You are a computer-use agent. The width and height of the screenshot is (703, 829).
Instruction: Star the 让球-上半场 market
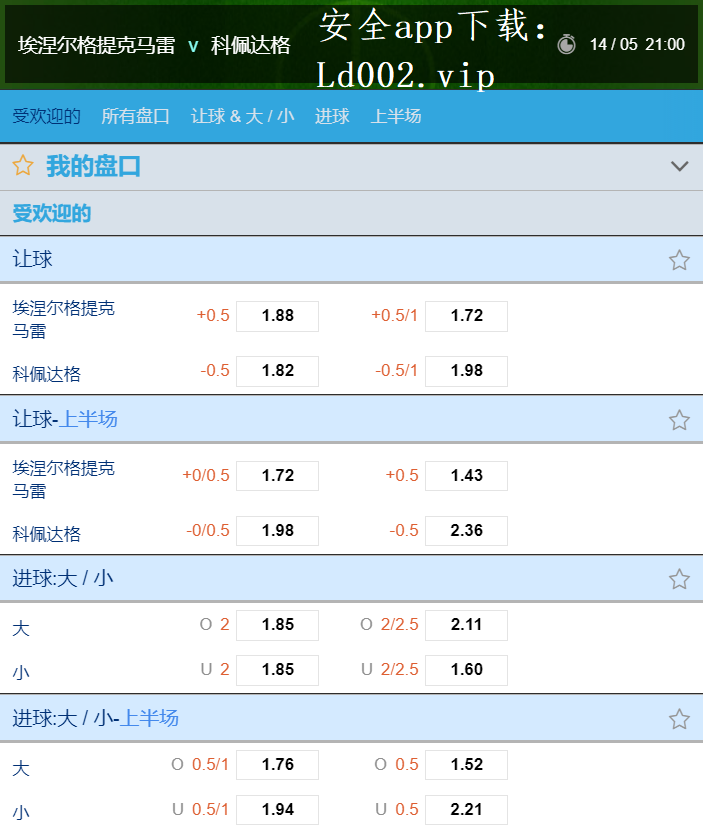tap(679, 420)
